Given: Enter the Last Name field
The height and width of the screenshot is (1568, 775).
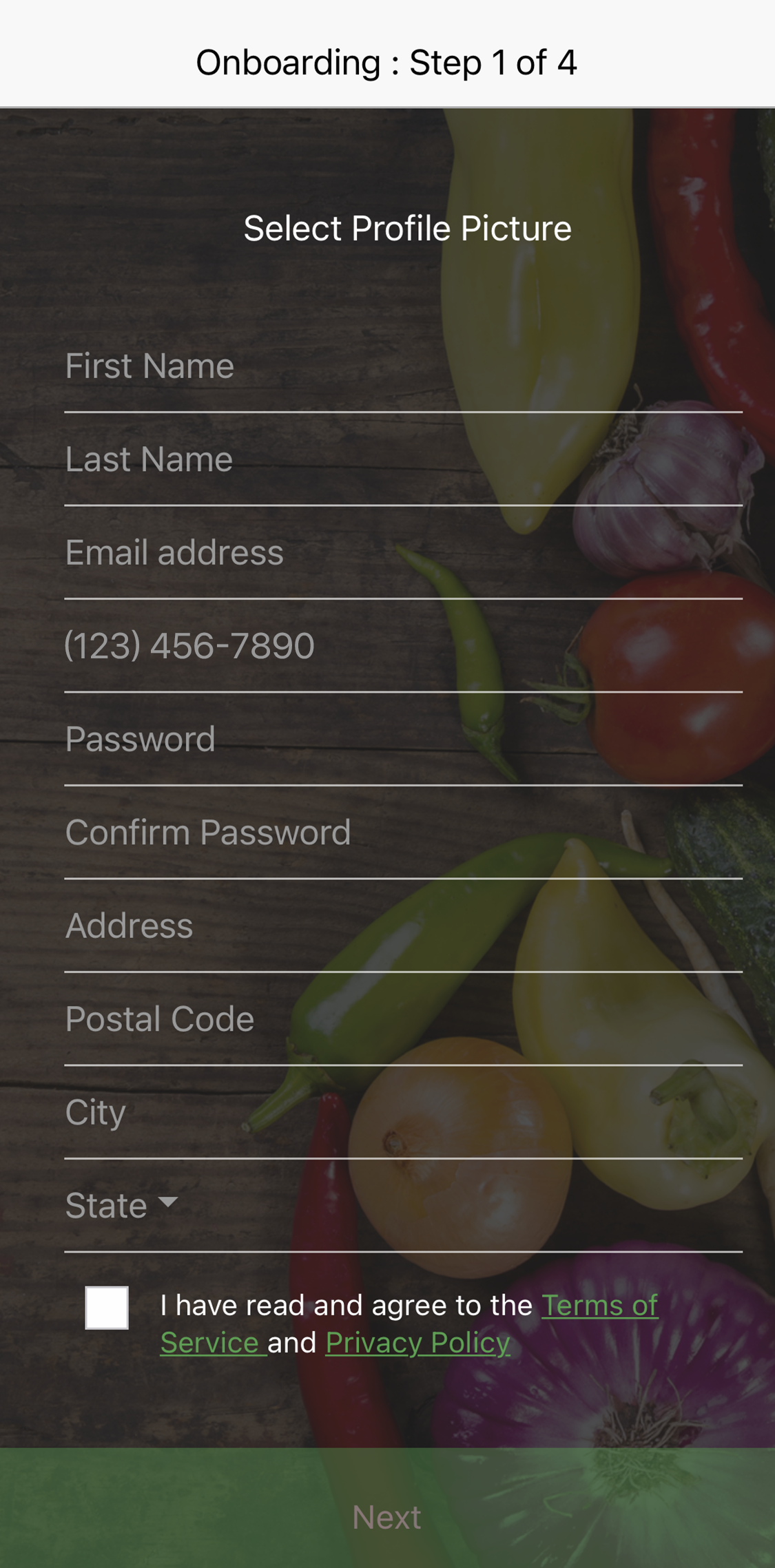Looking at the screenshot, I should tap(403, 460).
